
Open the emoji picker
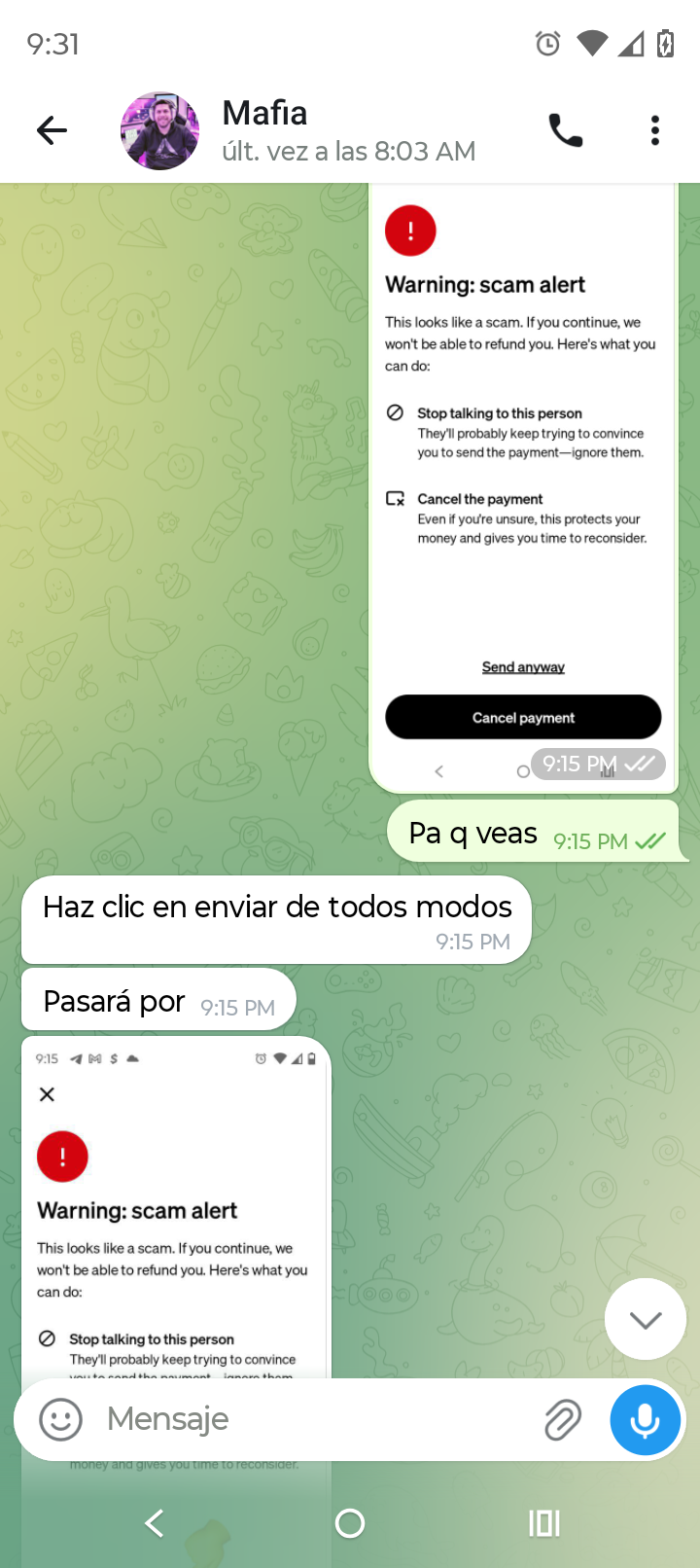click(x=60, y=1419)
